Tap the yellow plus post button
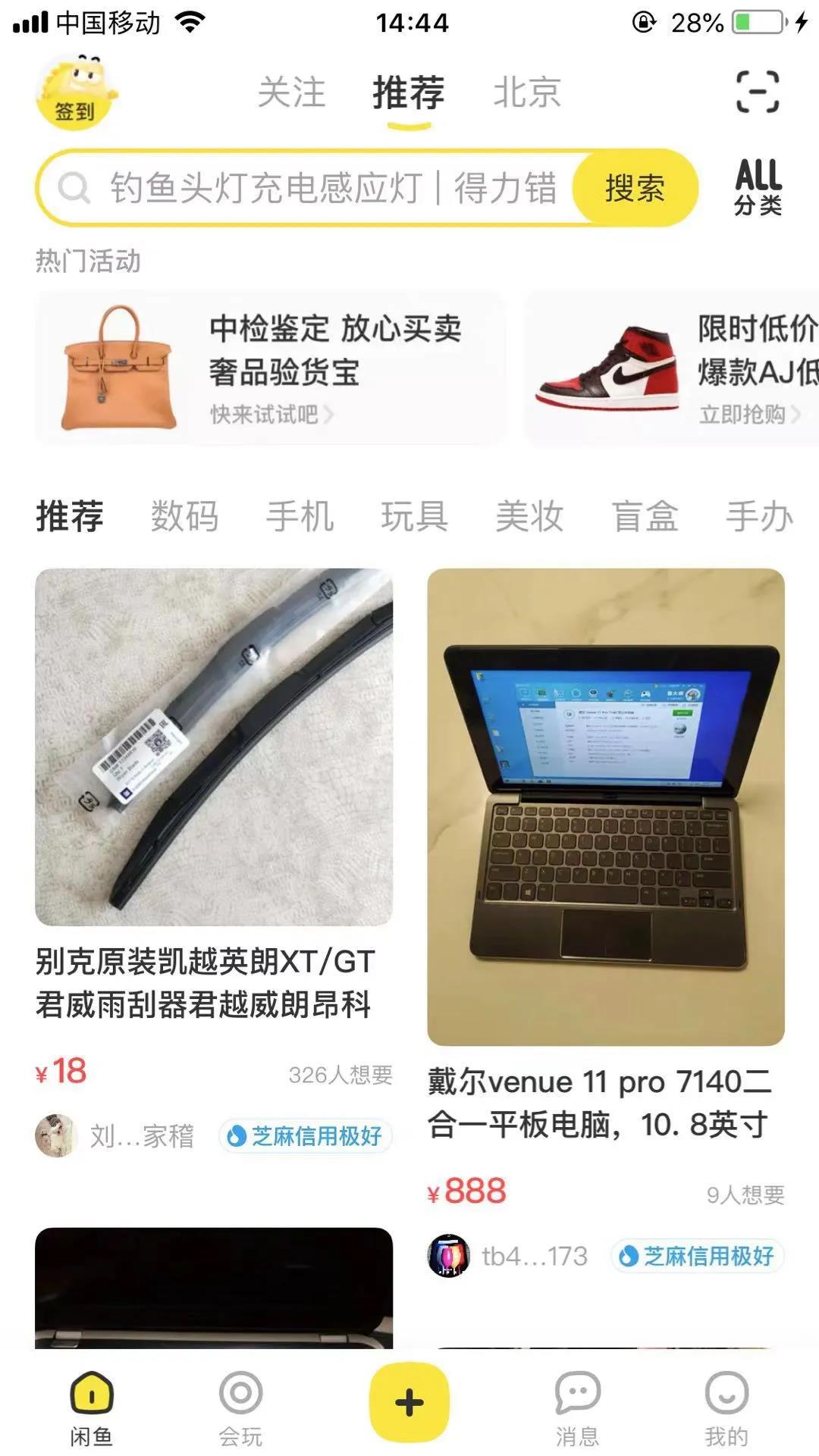This screenshot has height=1456, width=819. click(x=409, y=1401)
